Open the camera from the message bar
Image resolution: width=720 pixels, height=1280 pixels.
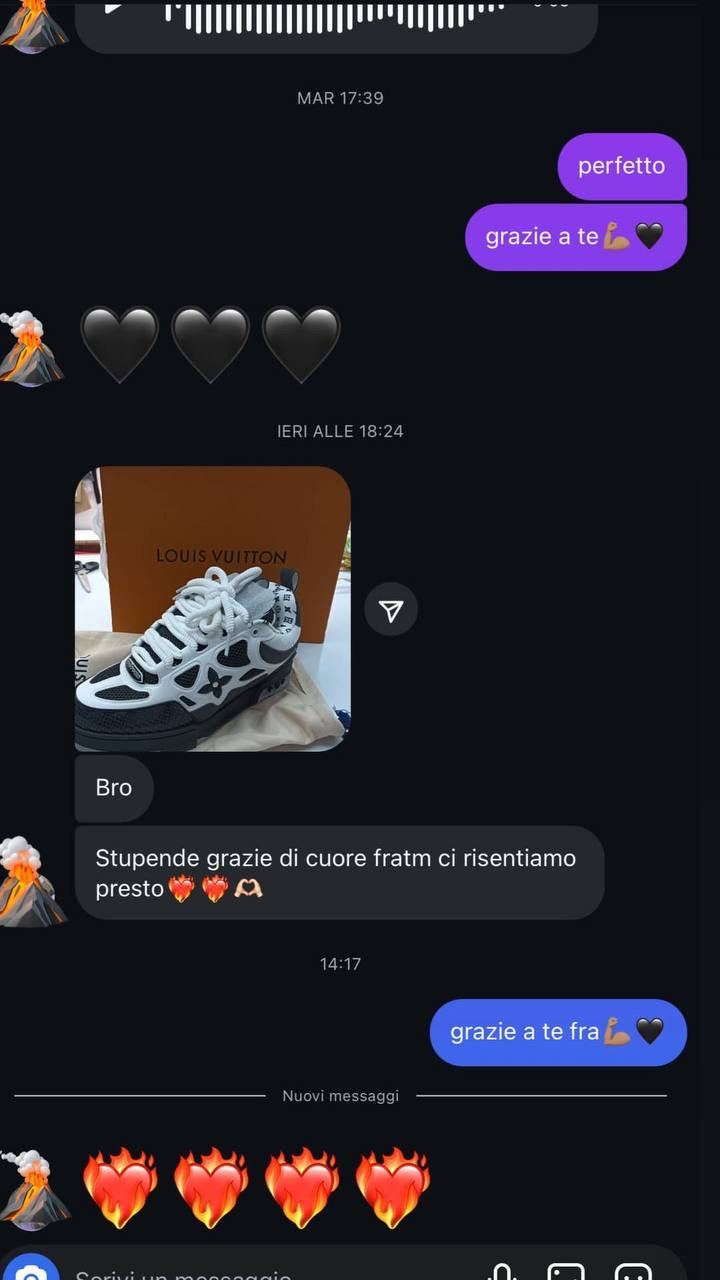32,1271
